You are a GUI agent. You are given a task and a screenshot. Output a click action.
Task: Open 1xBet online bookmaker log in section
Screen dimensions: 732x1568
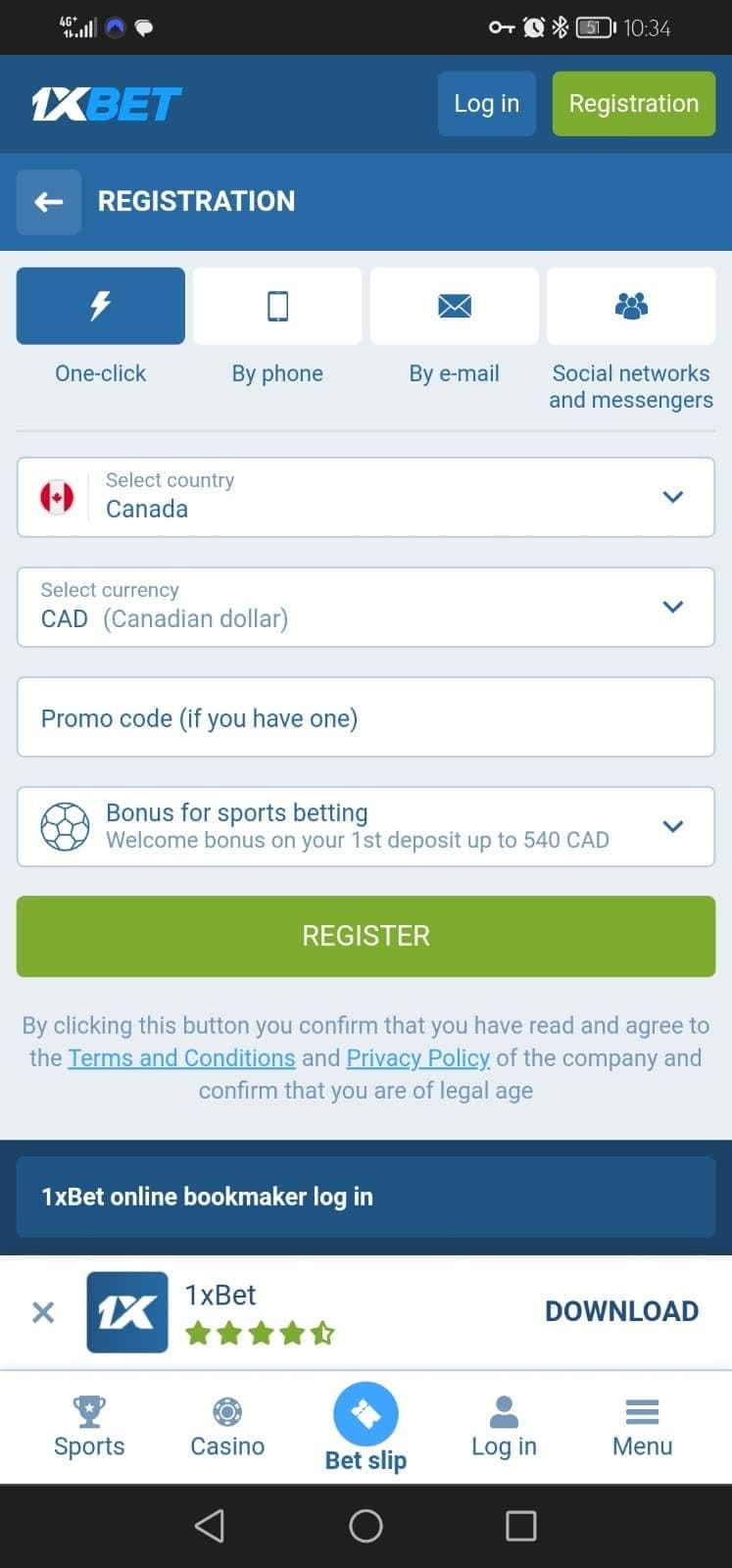tap(366, 1197)
